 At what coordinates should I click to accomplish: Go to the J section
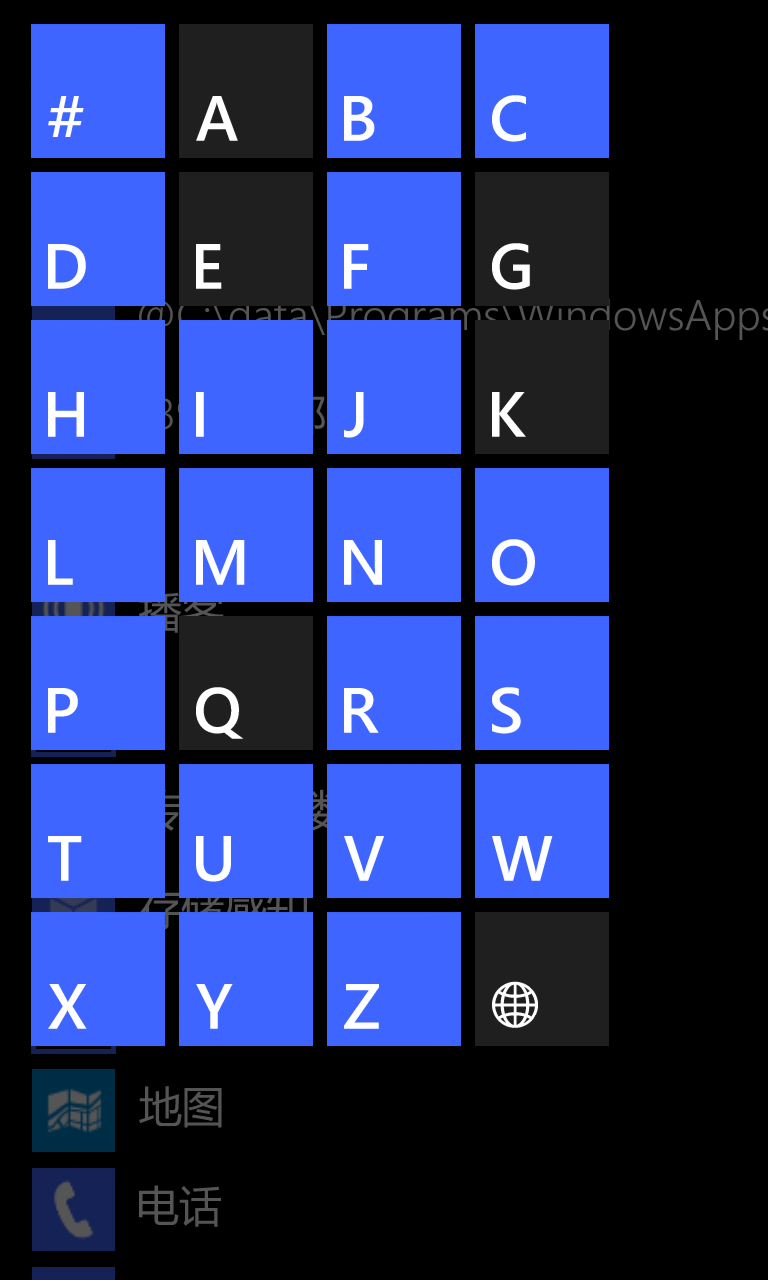pyautogui.click(x=394, y=387)
